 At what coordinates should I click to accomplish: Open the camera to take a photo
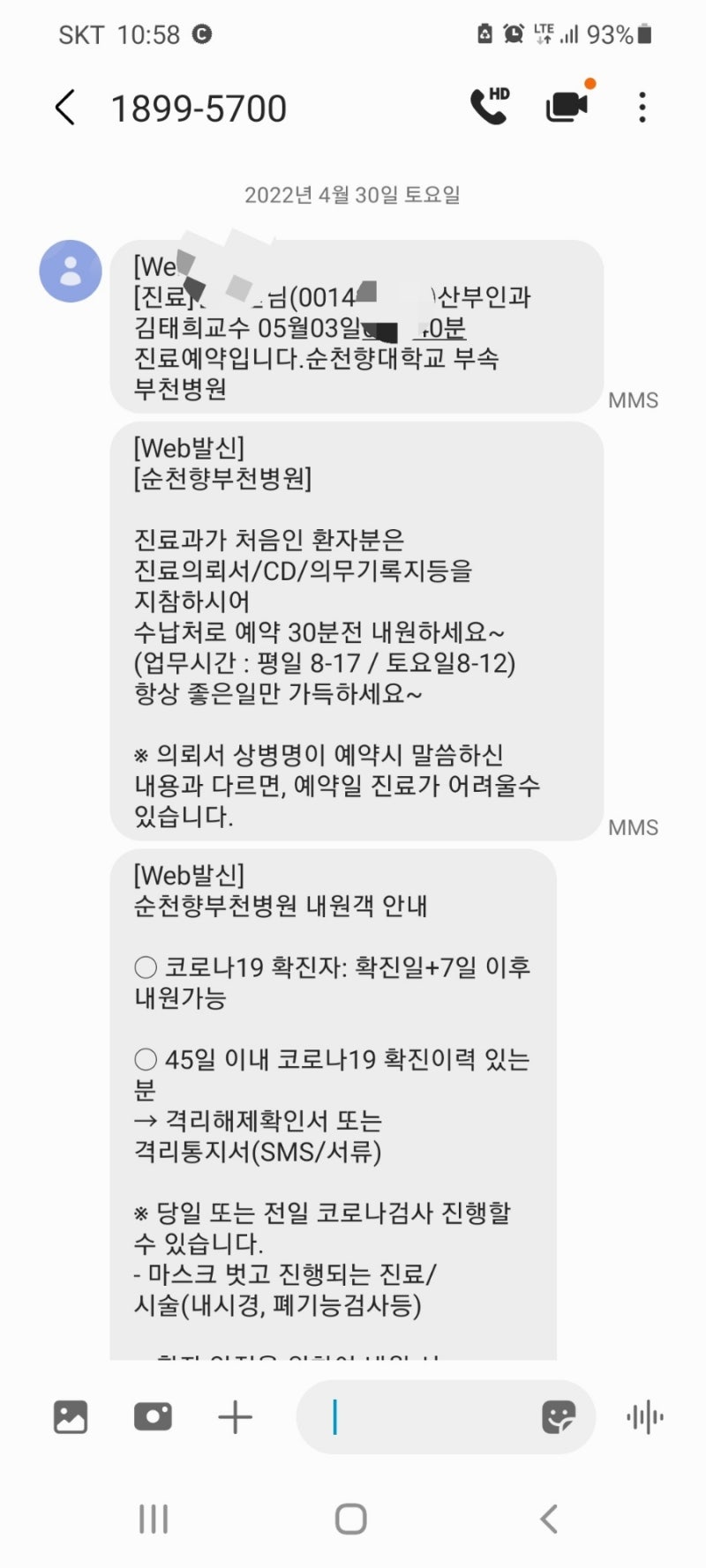click(153, 1417)
